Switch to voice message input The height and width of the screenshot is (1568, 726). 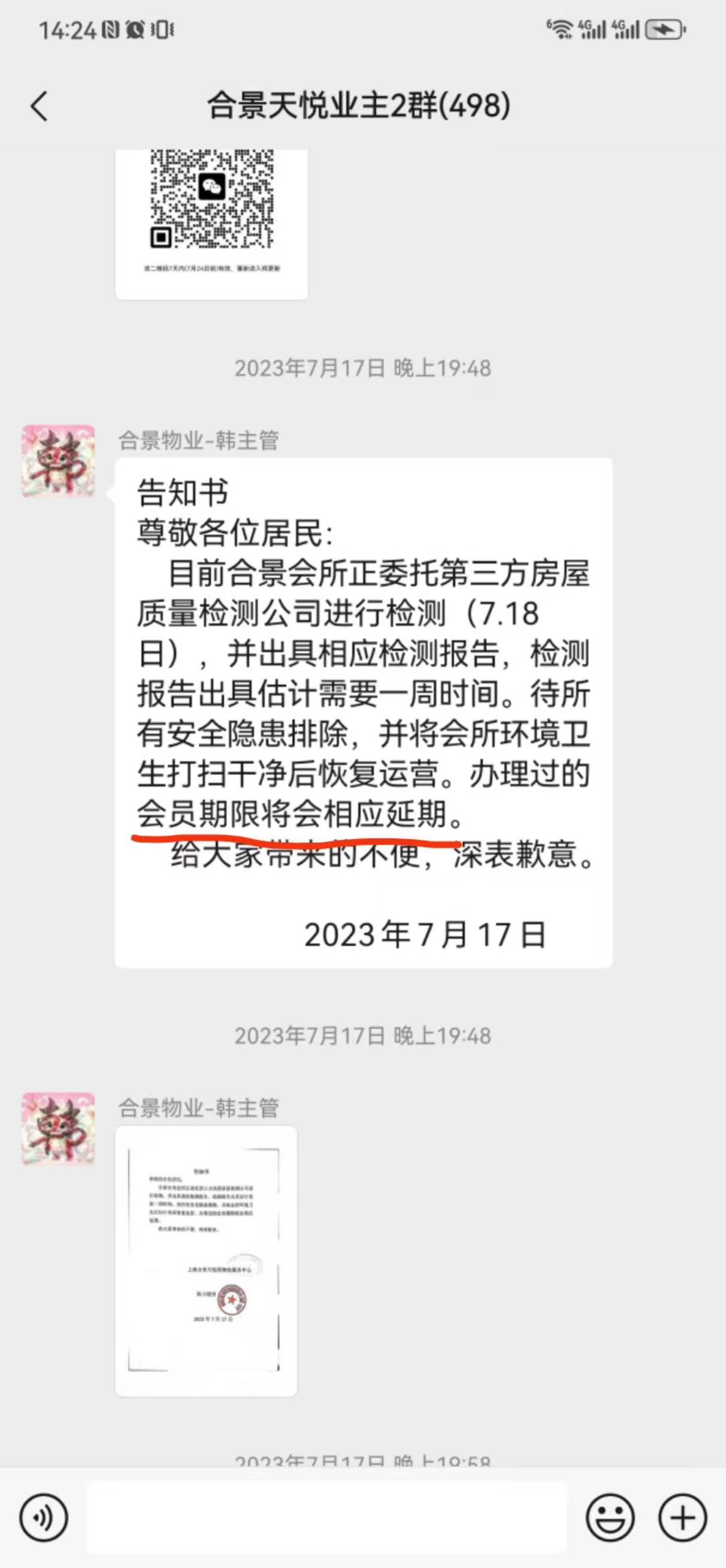point(43,1518)
